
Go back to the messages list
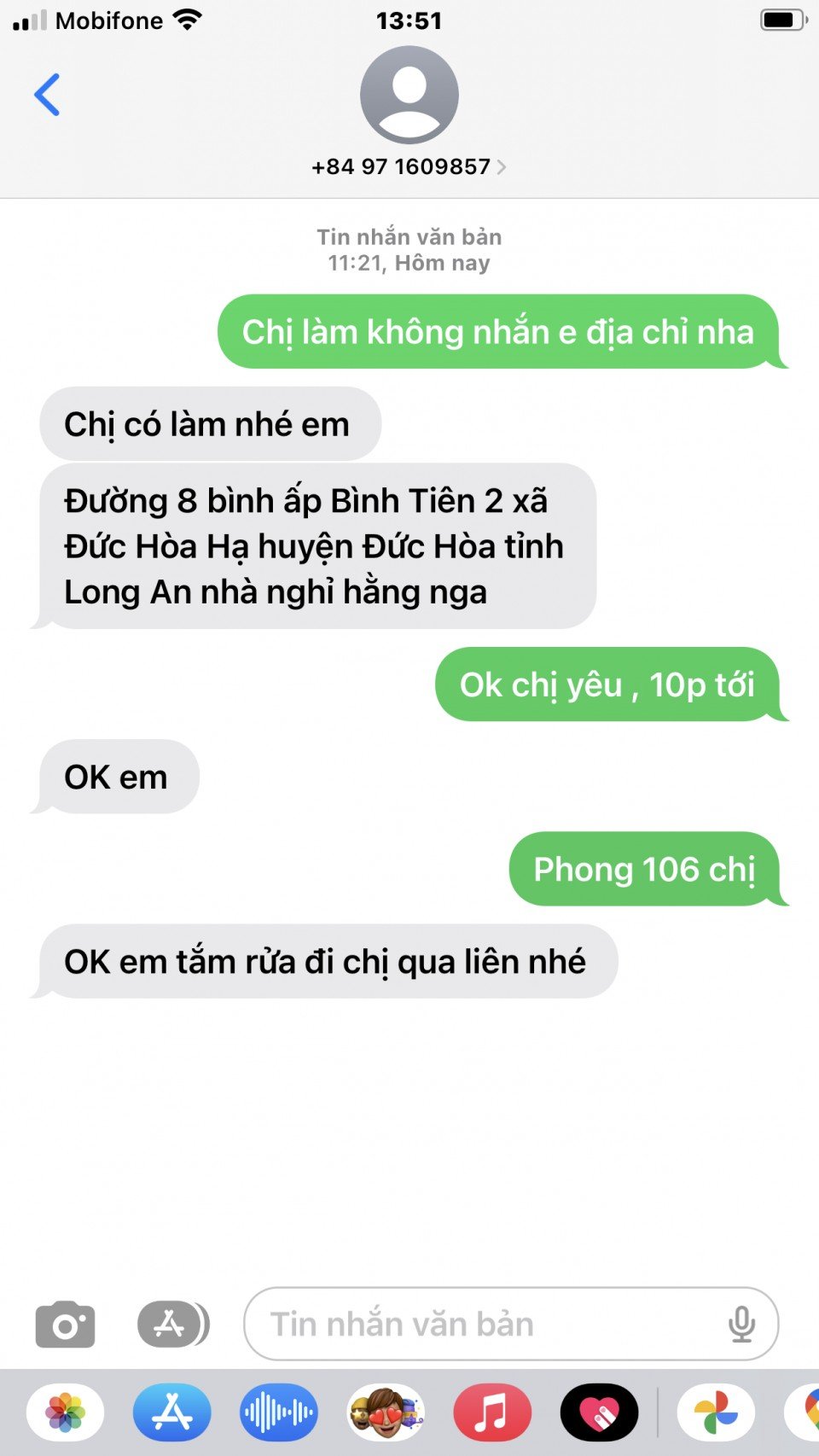[x=47, y=94]
